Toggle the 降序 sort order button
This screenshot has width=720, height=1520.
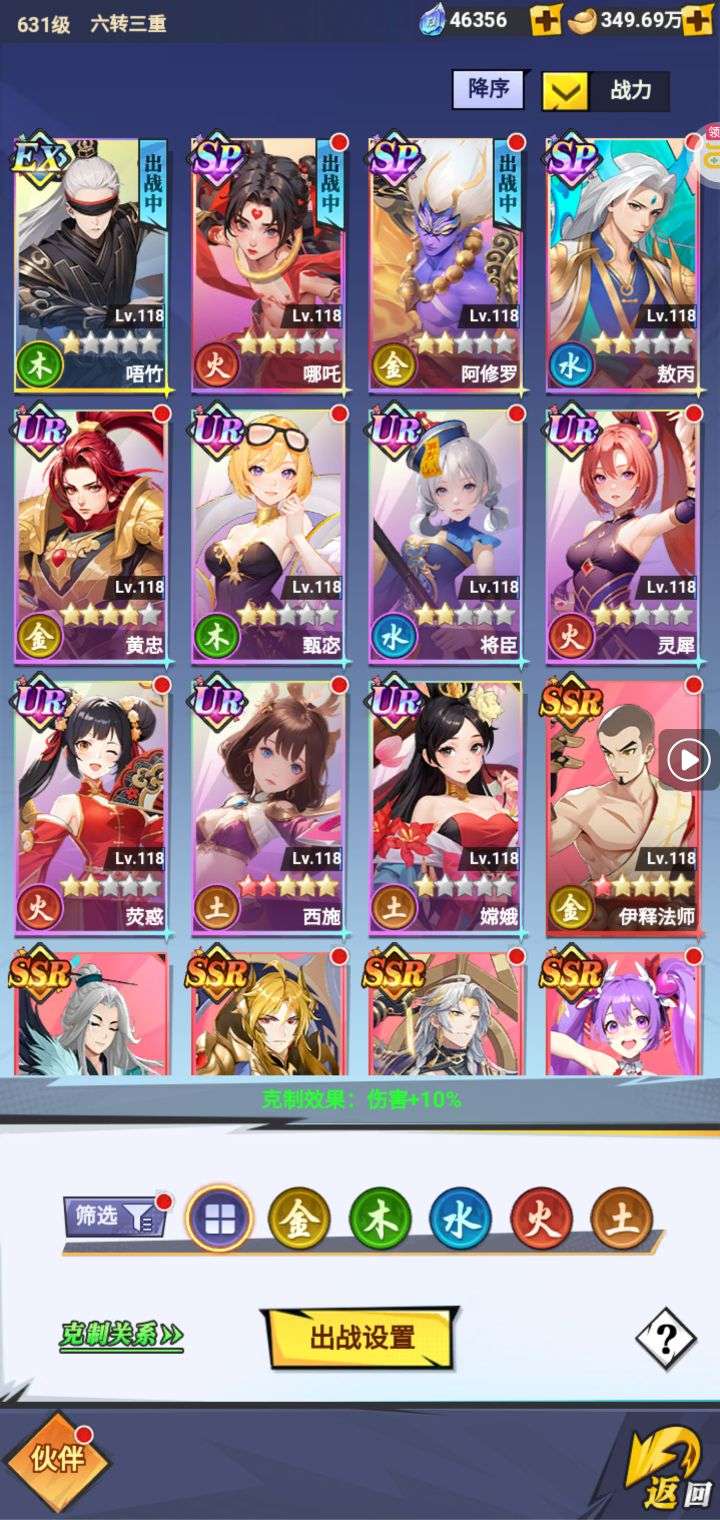pyautogui.click(x=488, y=89)
